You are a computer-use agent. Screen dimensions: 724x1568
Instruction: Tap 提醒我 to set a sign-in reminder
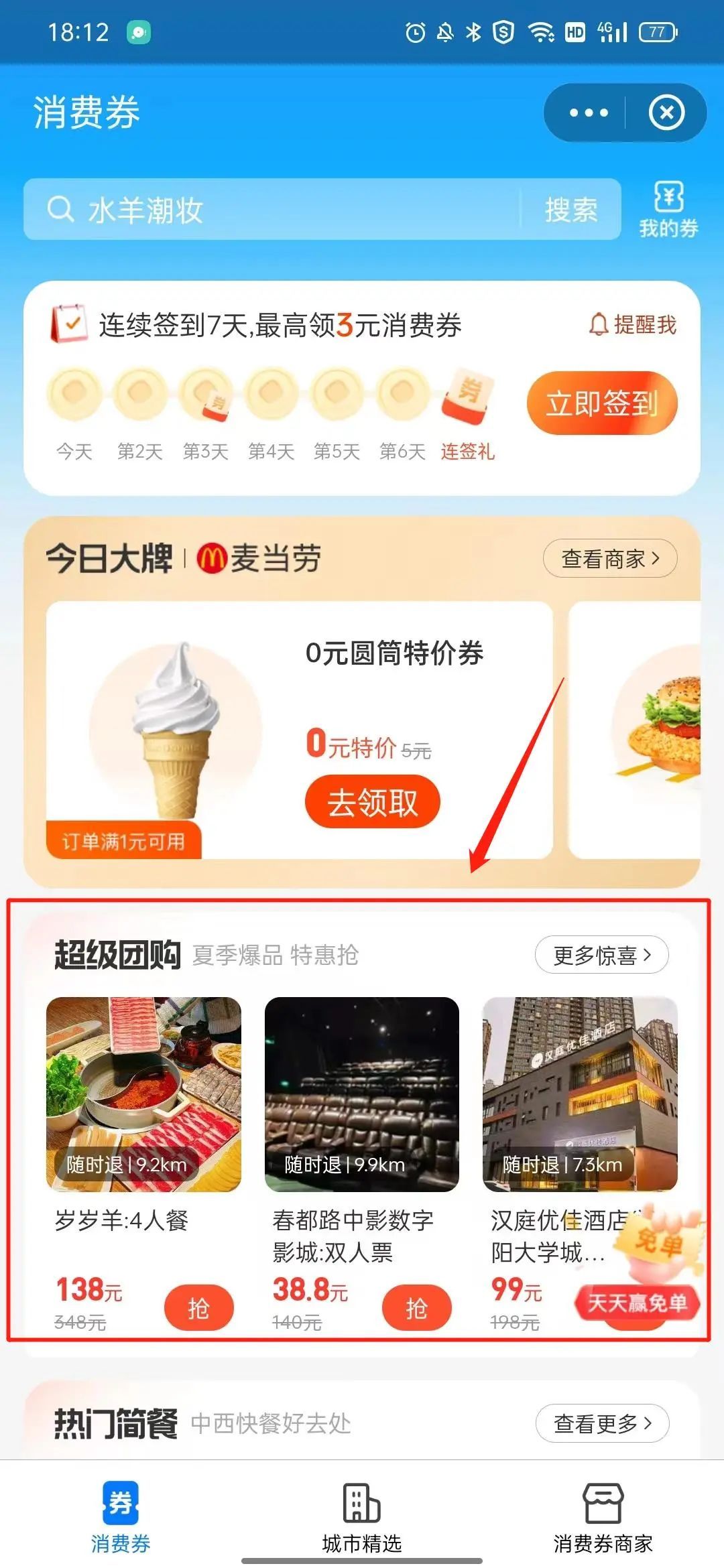[633, 325]
